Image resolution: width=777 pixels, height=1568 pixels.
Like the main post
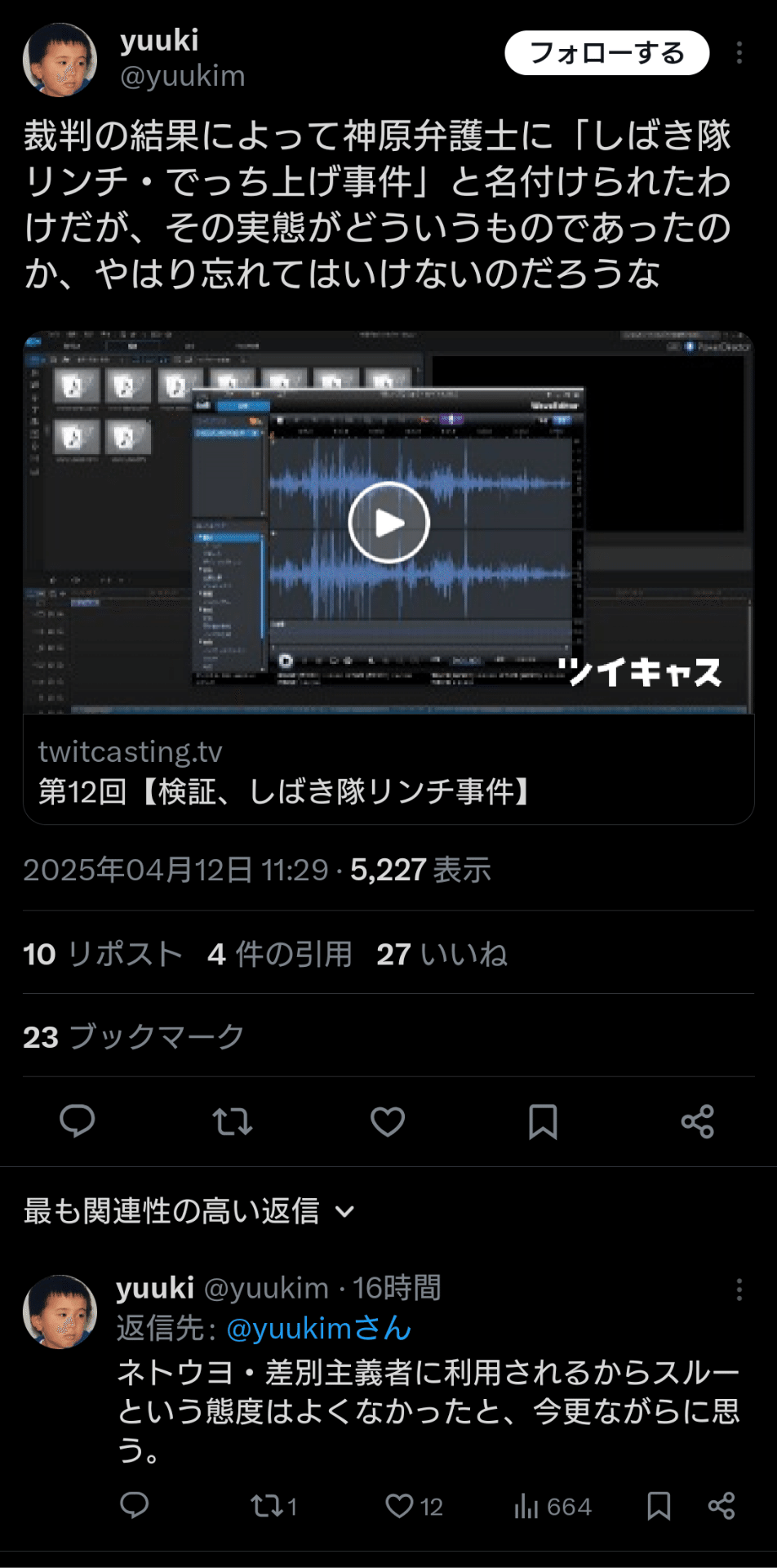point(388,1121)
